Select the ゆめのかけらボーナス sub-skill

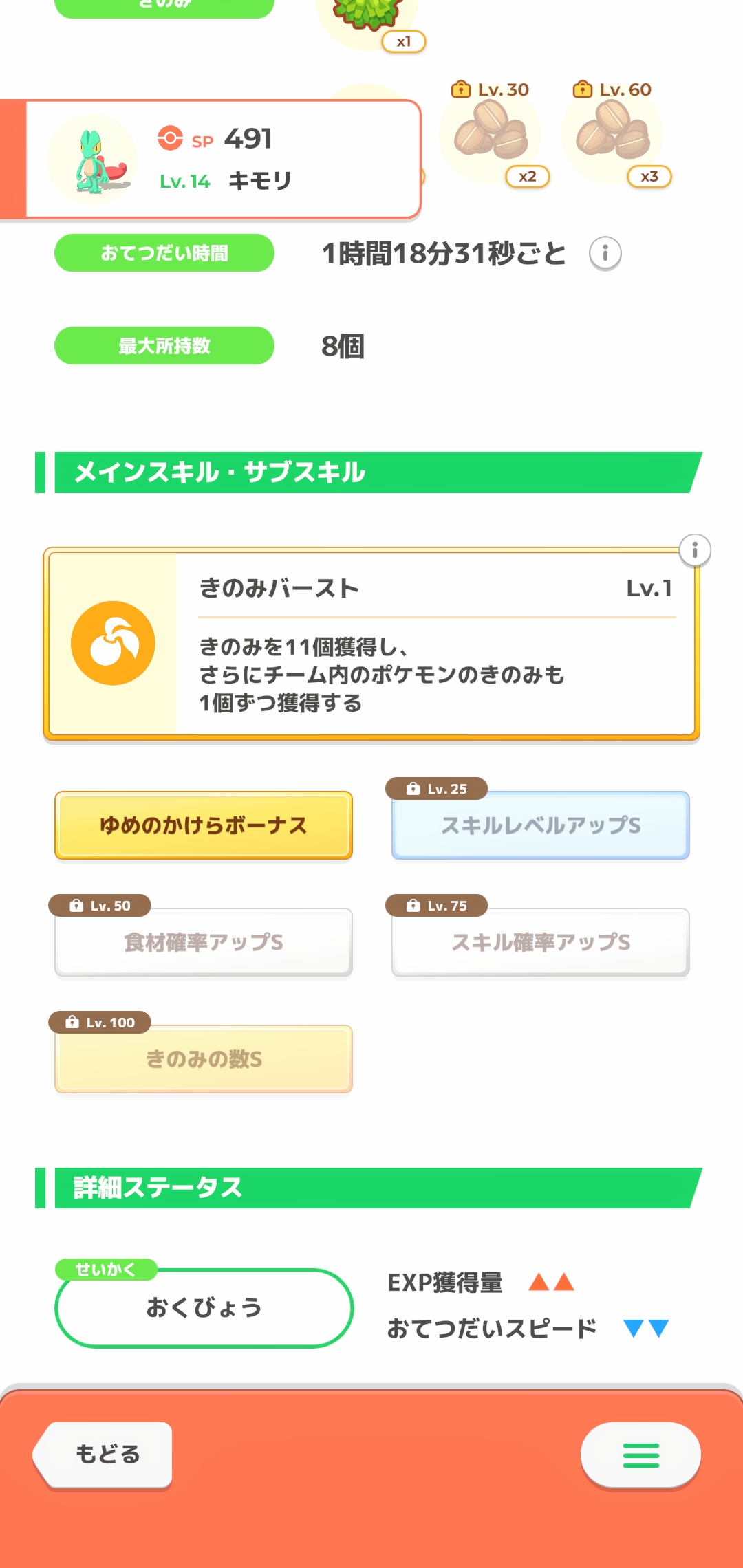[203, 824]
